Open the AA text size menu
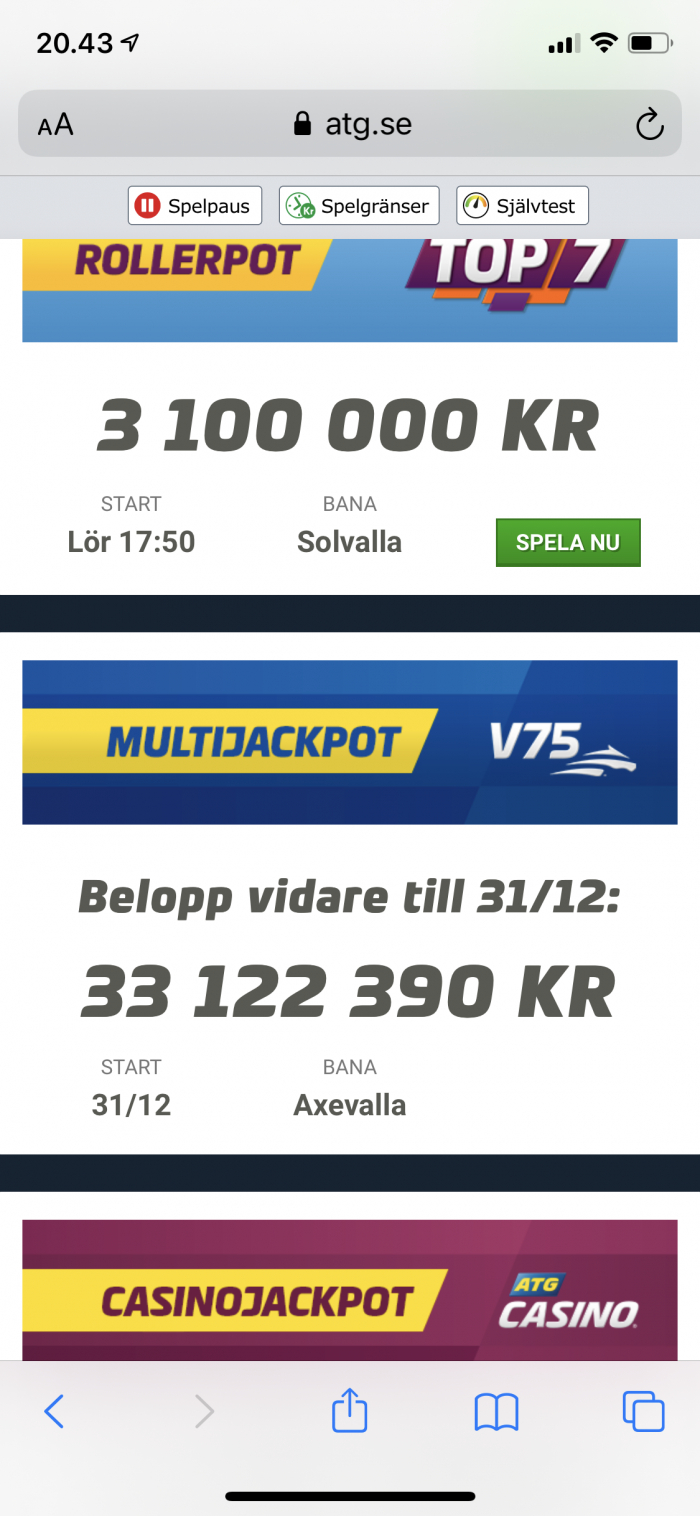This screenshot has width=700, height=1516. click(56, 125)
